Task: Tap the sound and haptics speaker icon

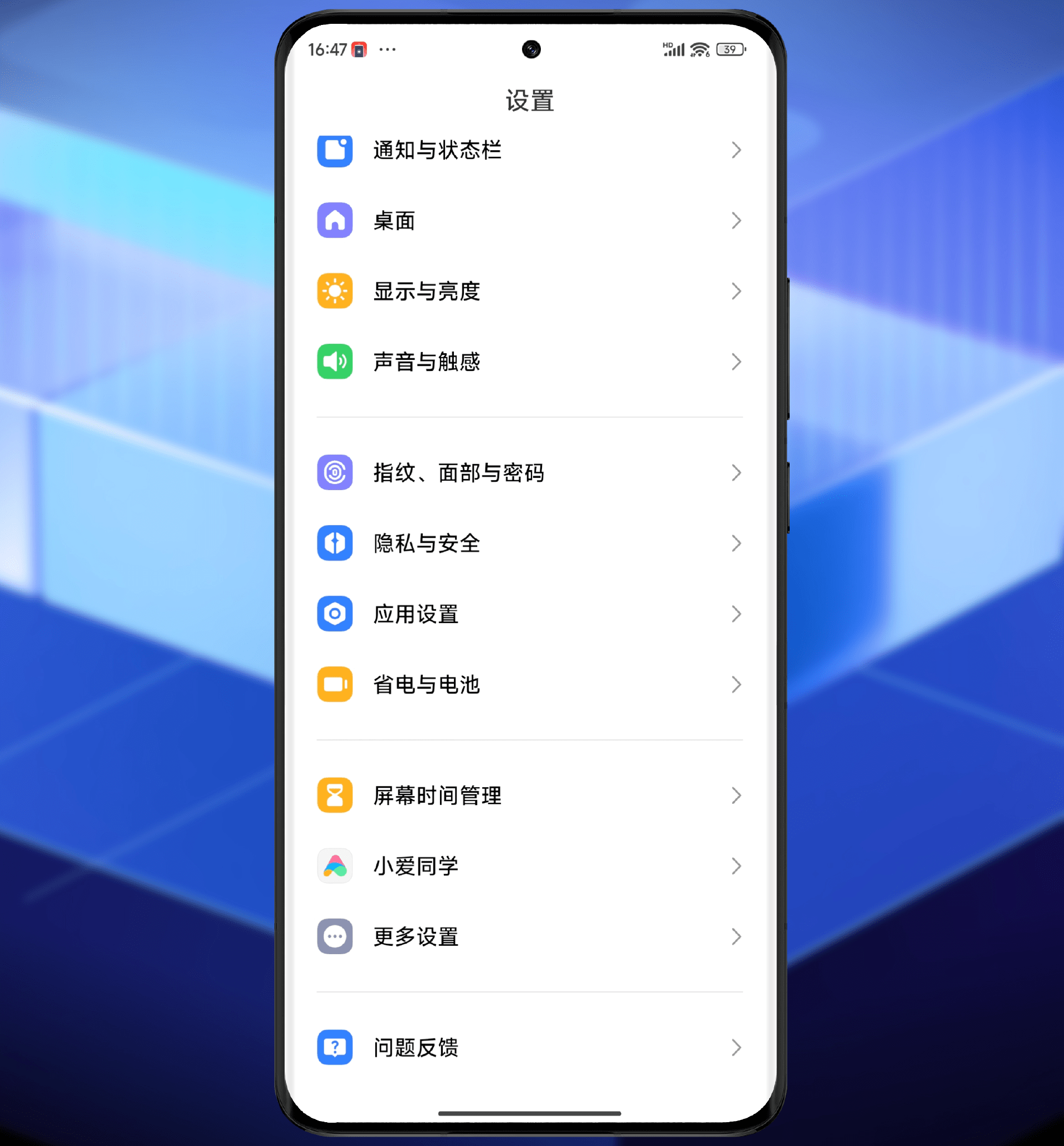Action: 335,361
